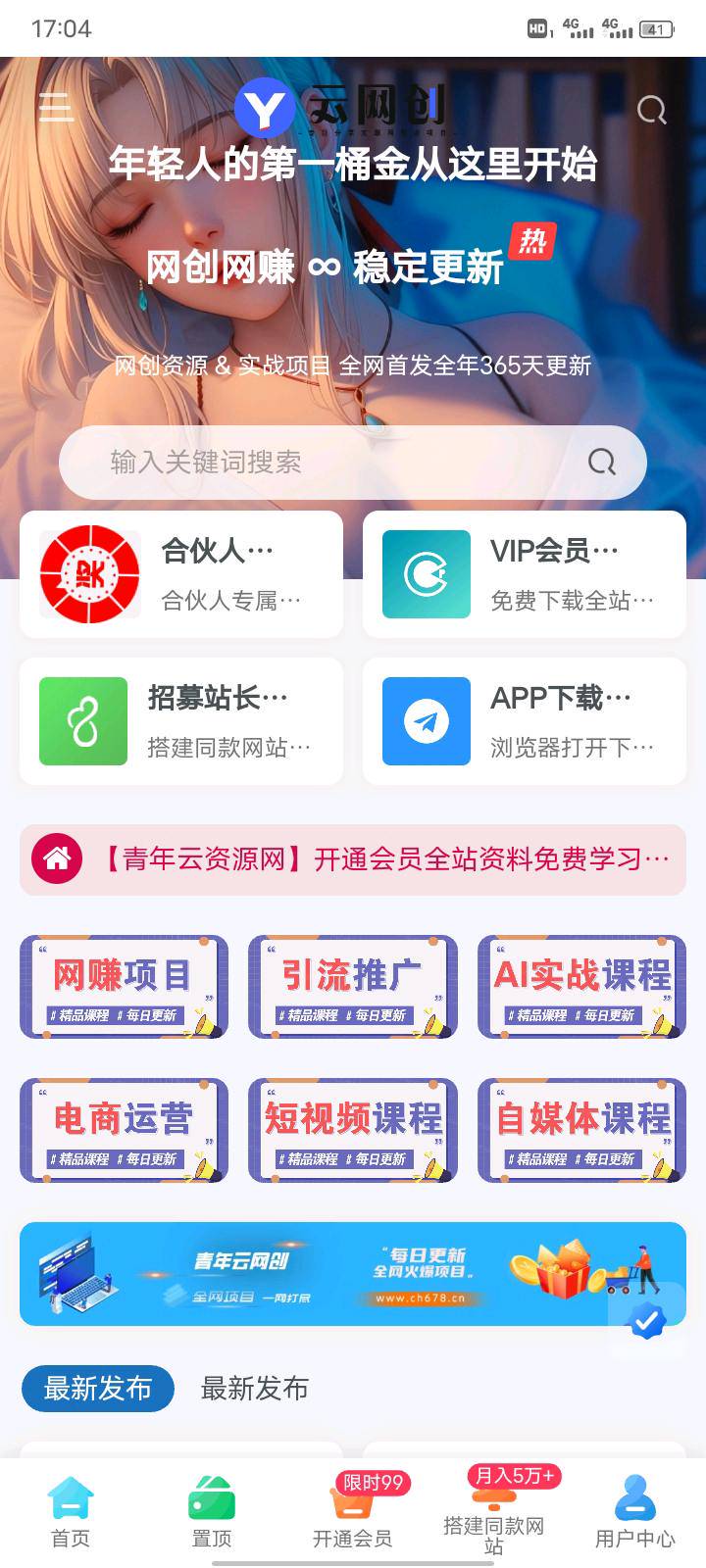The image size is (706, 1568).
Task: Open the VIP会员 card
Action: [x=525, y=574]
